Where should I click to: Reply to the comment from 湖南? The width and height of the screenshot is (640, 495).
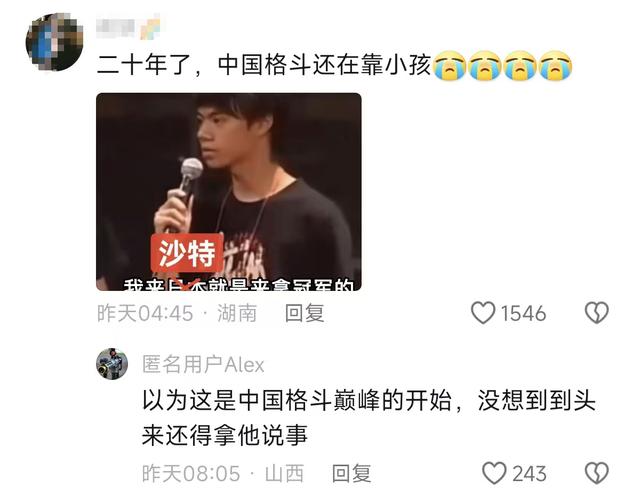[x=304, y=313]
